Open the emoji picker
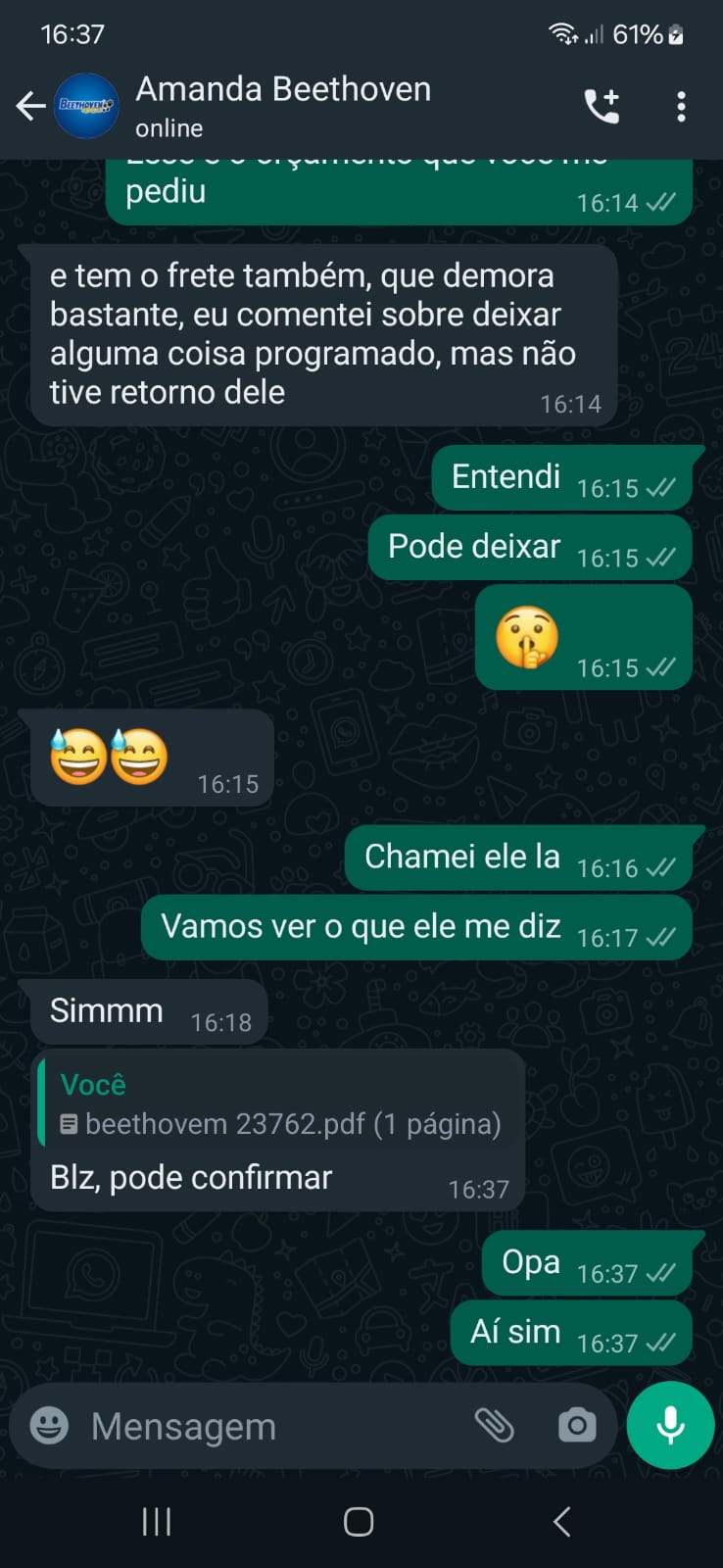The image size is (723, 1568). point(49,1426)
